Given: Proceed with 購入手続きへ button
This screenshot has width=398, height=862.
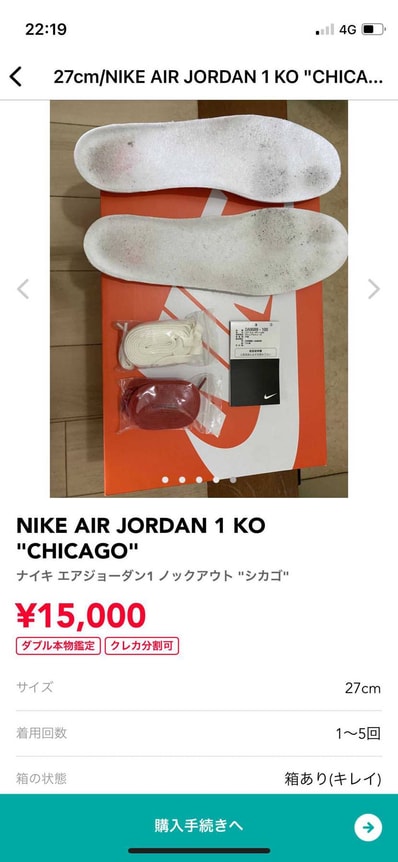Looking at the screenshot, I should point(199,826).
